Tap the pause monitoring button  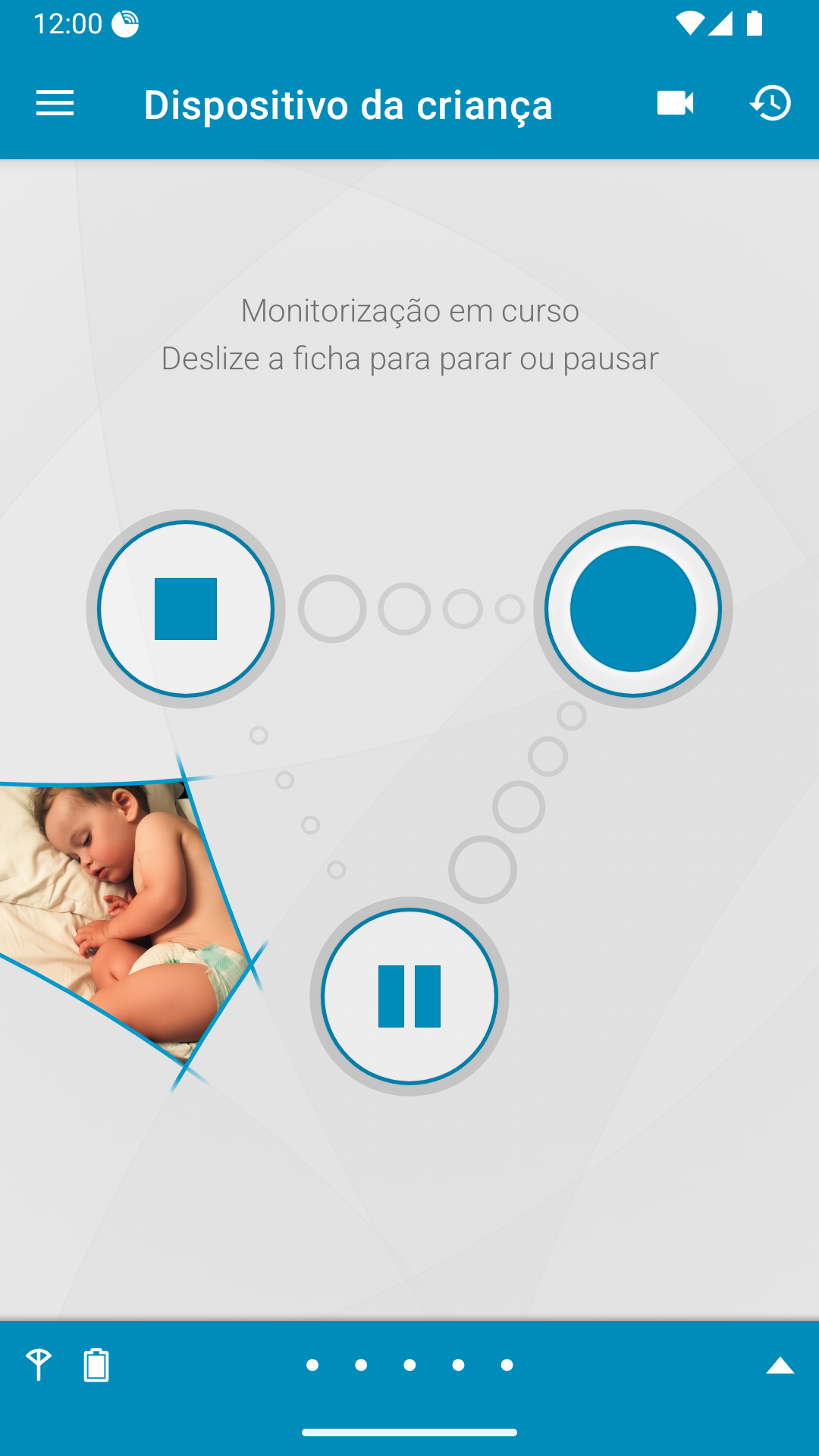(409, 996)
